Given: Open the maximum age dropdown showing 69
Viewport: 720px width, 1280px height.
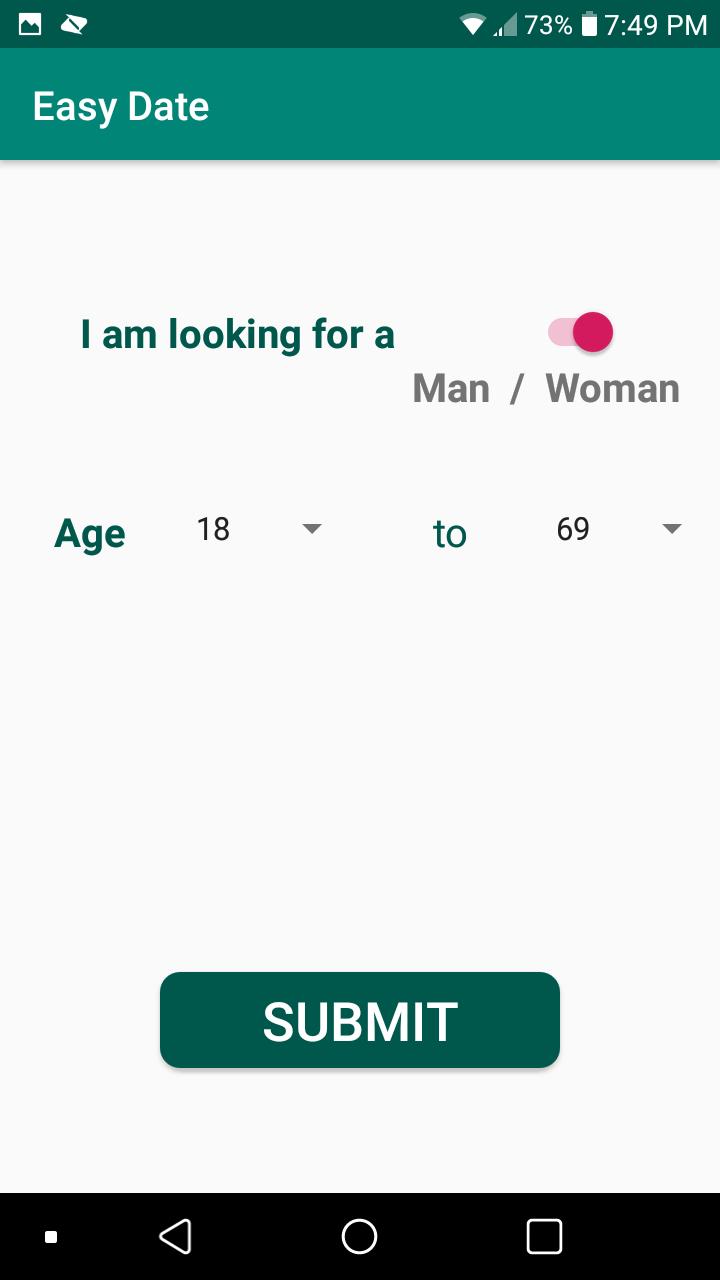Looking at the screenshot, I should tap(617, 529).
